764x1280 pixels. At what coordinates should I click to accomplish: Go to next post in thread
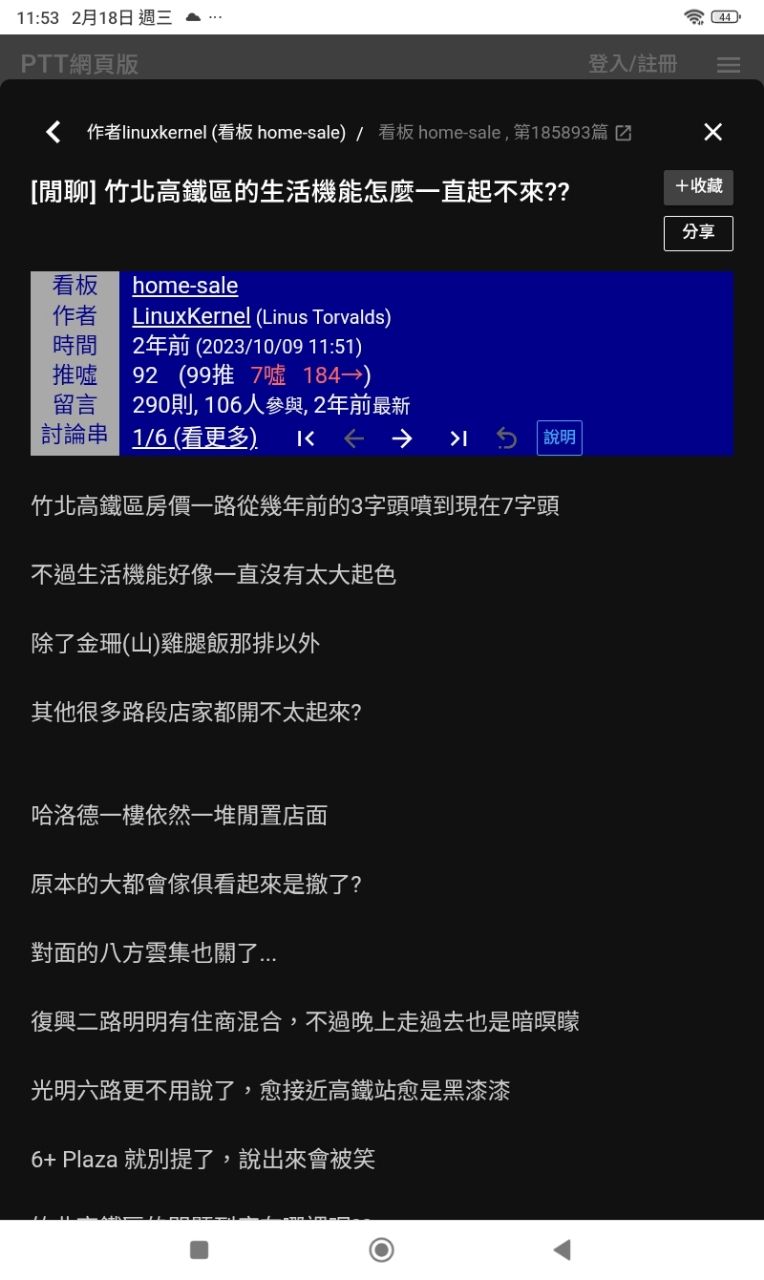pos(402,439)
